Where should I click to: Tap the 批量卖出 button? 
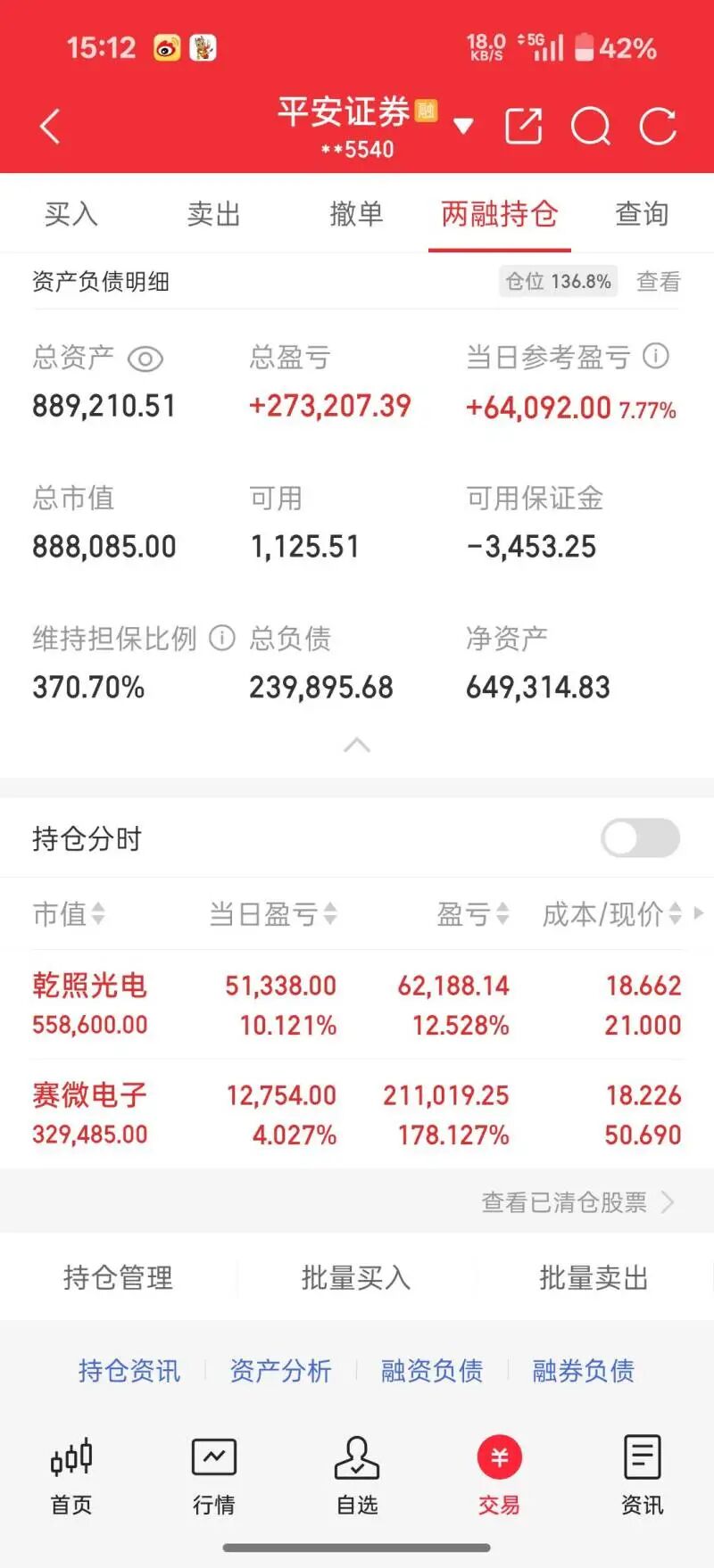click(594, 1278)
